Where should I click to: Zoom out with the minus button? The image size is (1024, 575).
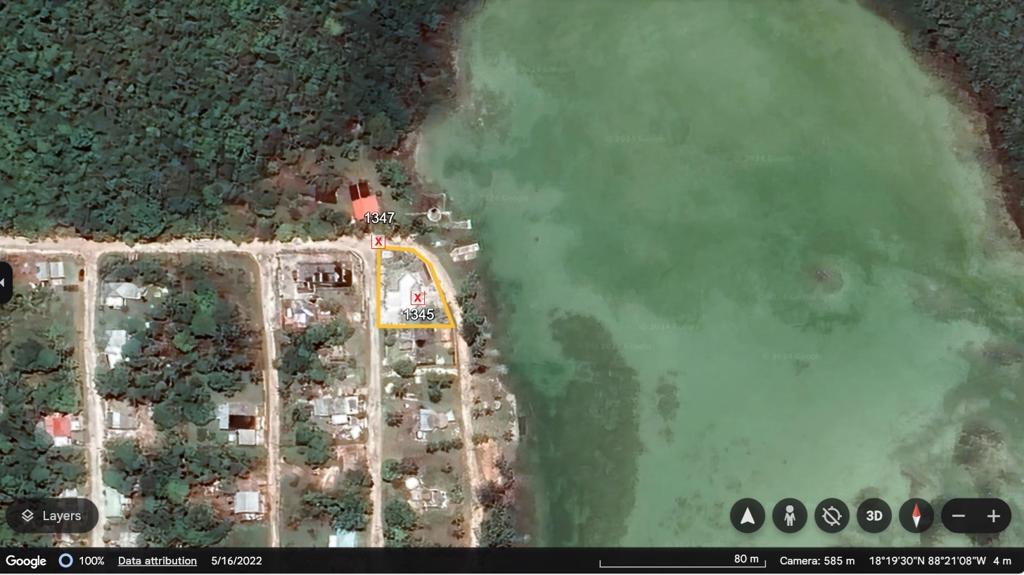coord(959,516)
